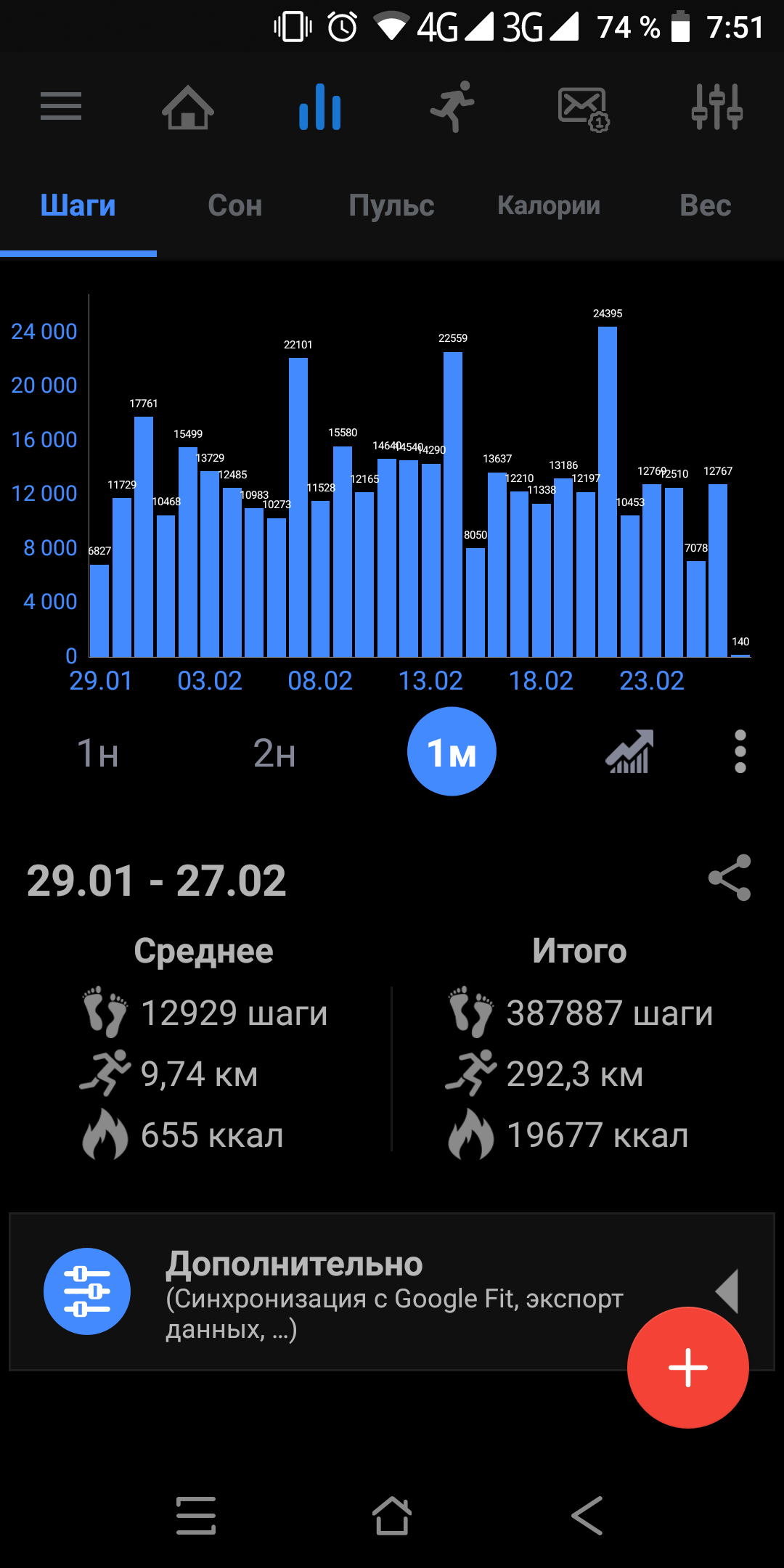Switch to the Сон tab
The image size is (784, 1568).
[234, 205]
